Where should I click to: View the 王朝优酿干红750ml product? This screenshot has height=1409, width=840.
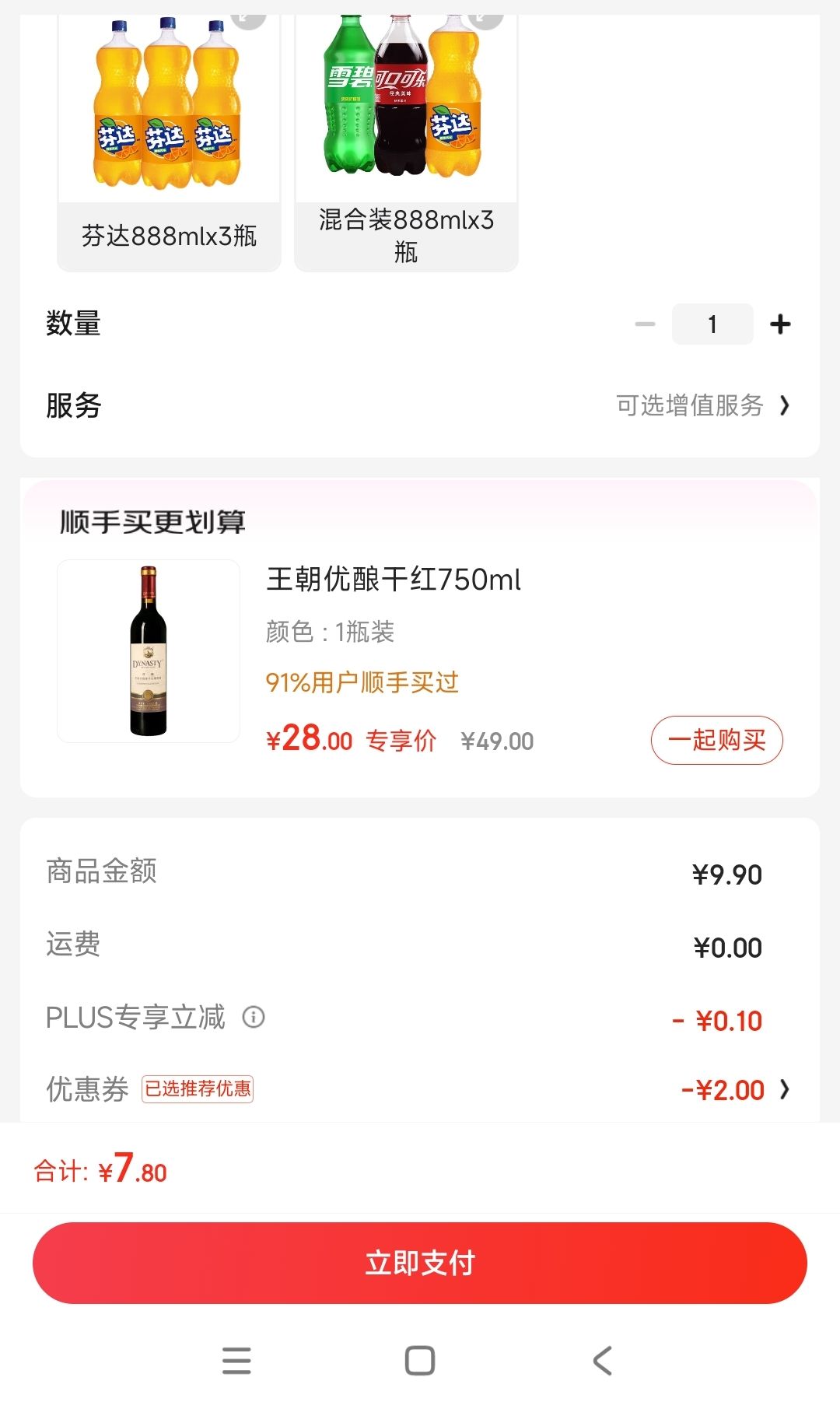point(394,580)
